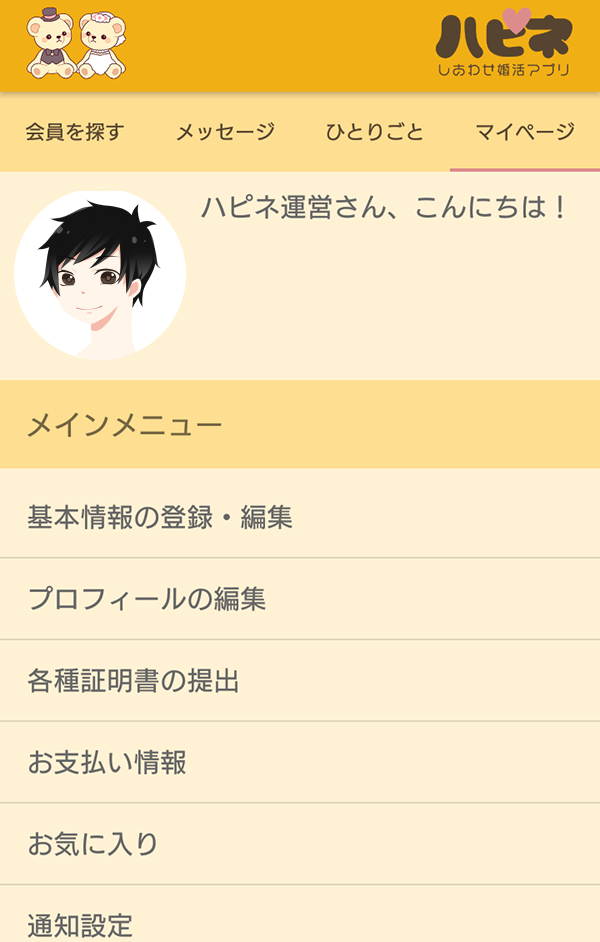Open the メッセージ tab
Screen dimensions: 600x942
click(x=225, y=132)
